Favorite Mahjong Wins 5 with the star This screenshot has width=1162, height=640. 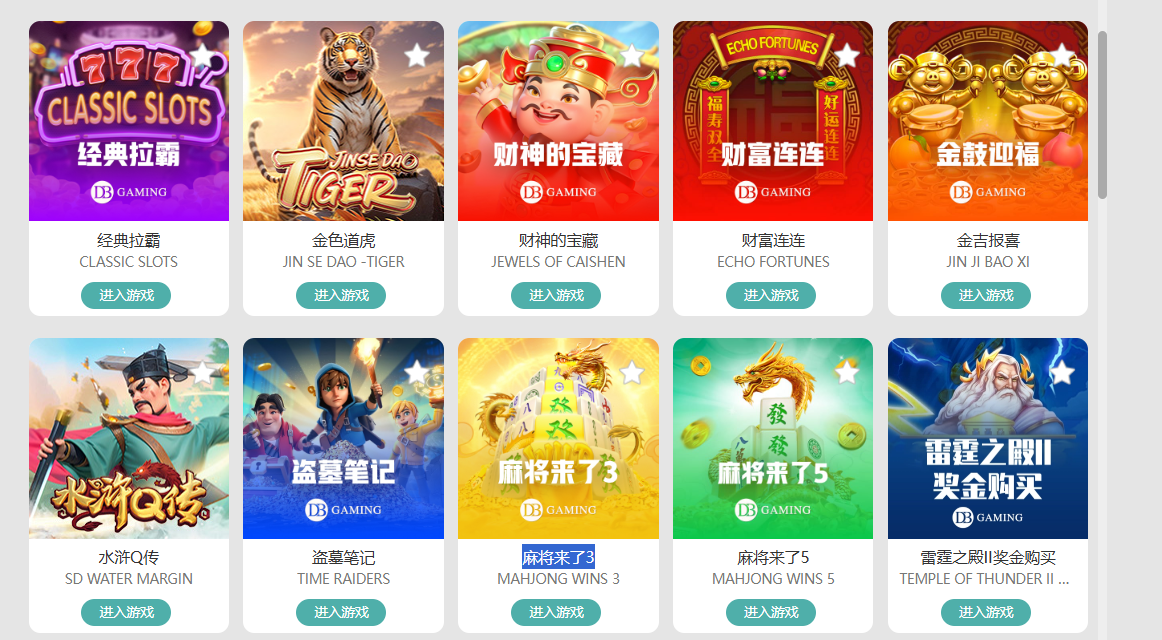point(847,373)
